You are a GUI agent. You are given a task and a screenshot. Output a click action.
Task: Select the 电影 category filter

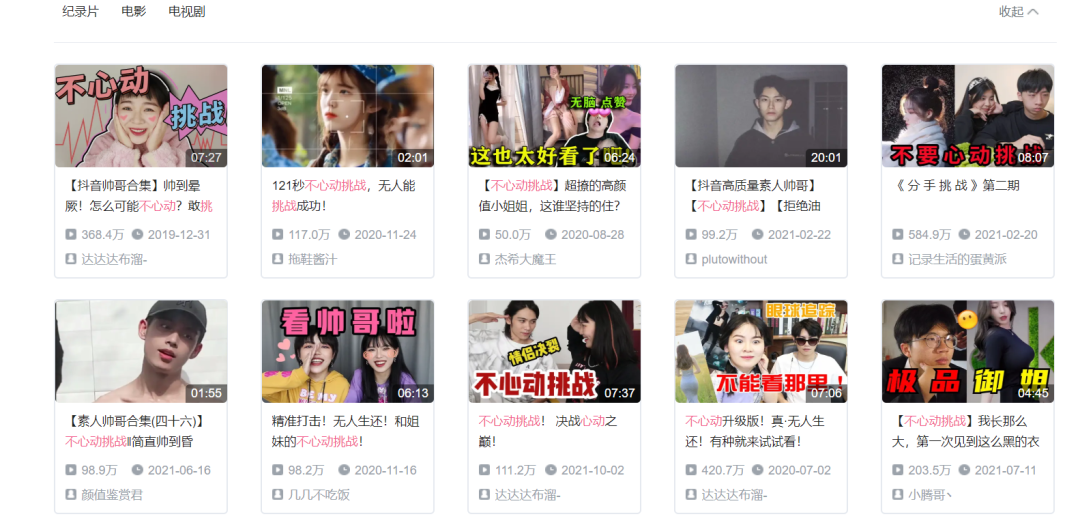coord(133,12)
